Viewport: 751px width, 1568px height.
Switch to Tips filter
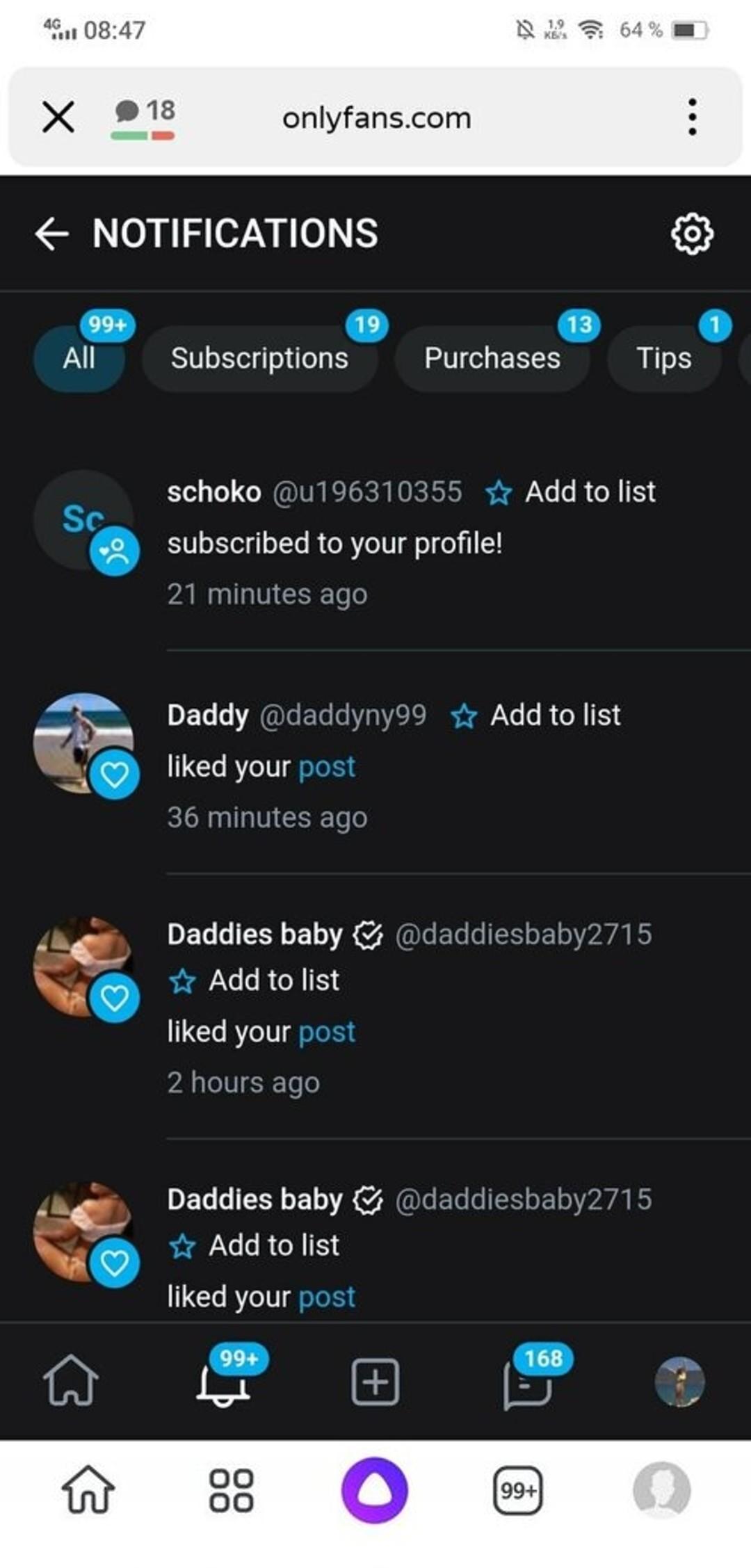click(663, 358)
